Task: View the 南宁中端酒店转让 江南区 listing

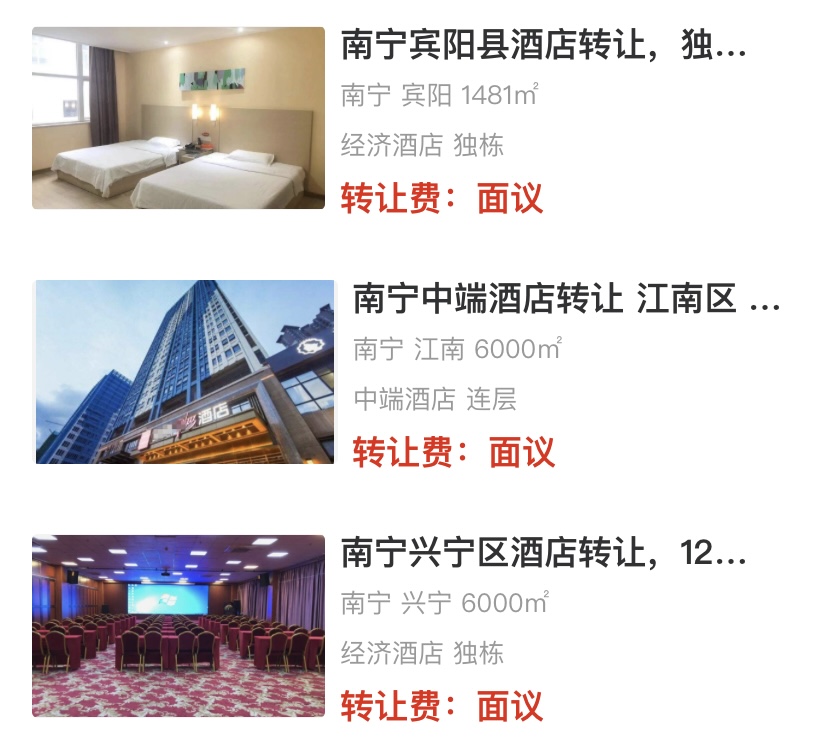Action: pos(565,299)
